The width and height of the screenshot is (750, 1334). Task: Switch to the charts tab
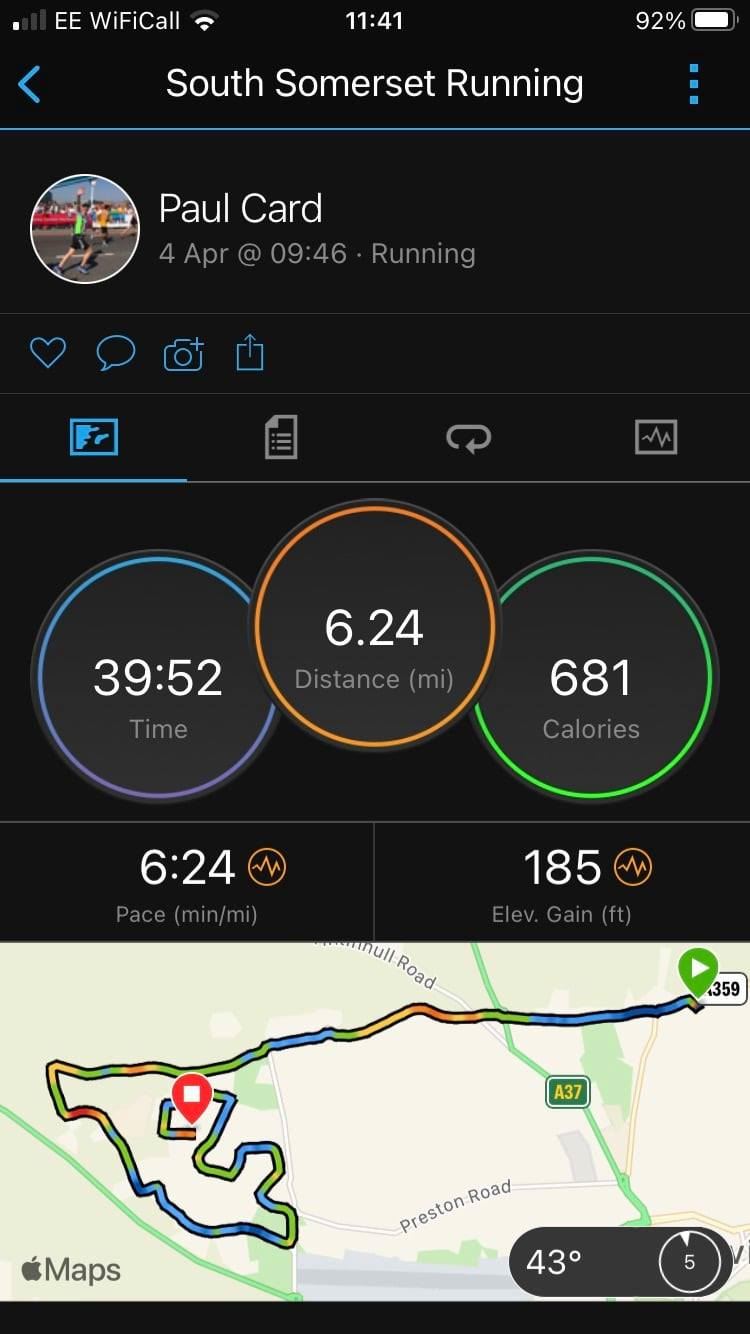click(x=656, y=438)
